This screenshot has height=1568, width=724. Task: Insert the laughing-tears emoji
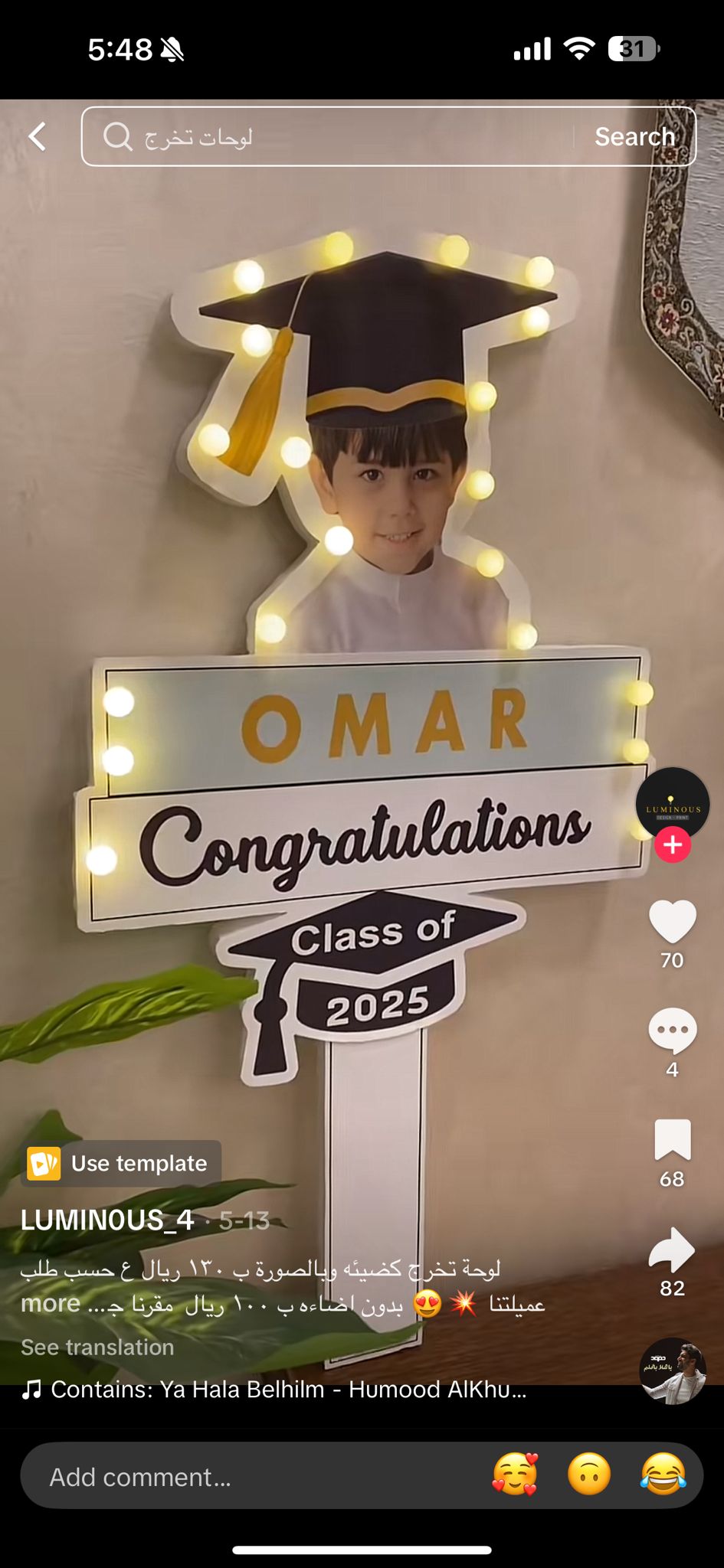(663, 1475)
